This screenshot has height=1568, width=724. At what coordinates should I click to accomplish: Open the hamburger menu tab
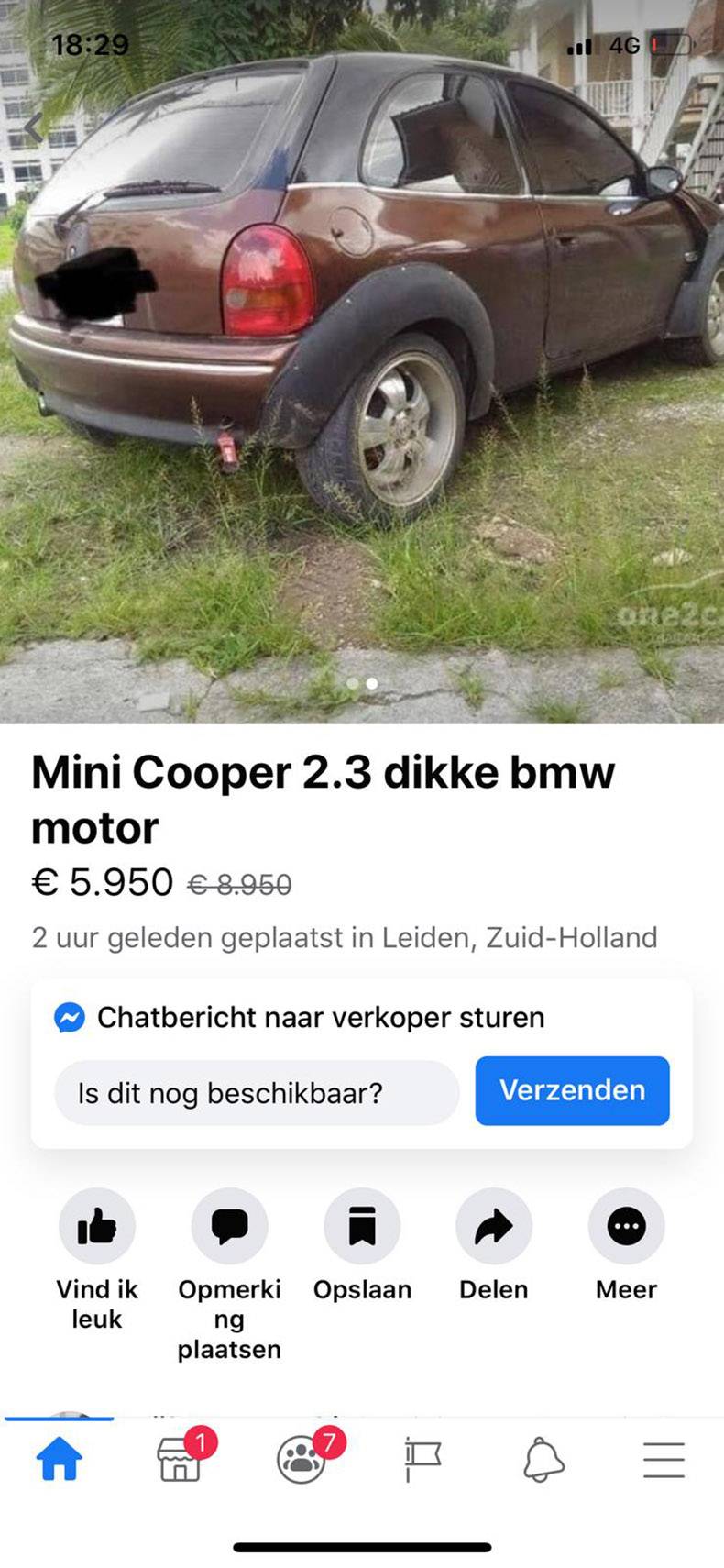click(x=664, y=1459)
